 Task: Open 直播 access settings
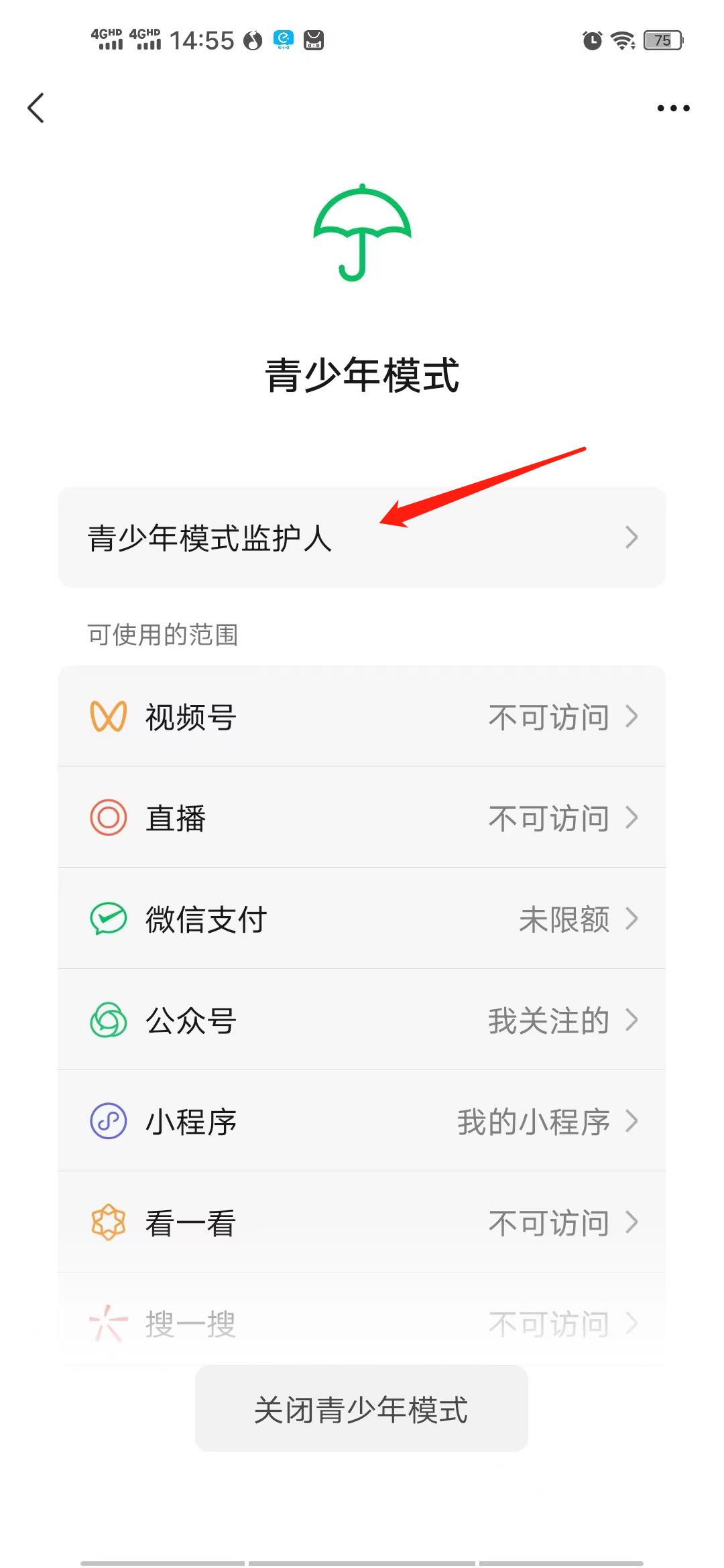[362, 818]
